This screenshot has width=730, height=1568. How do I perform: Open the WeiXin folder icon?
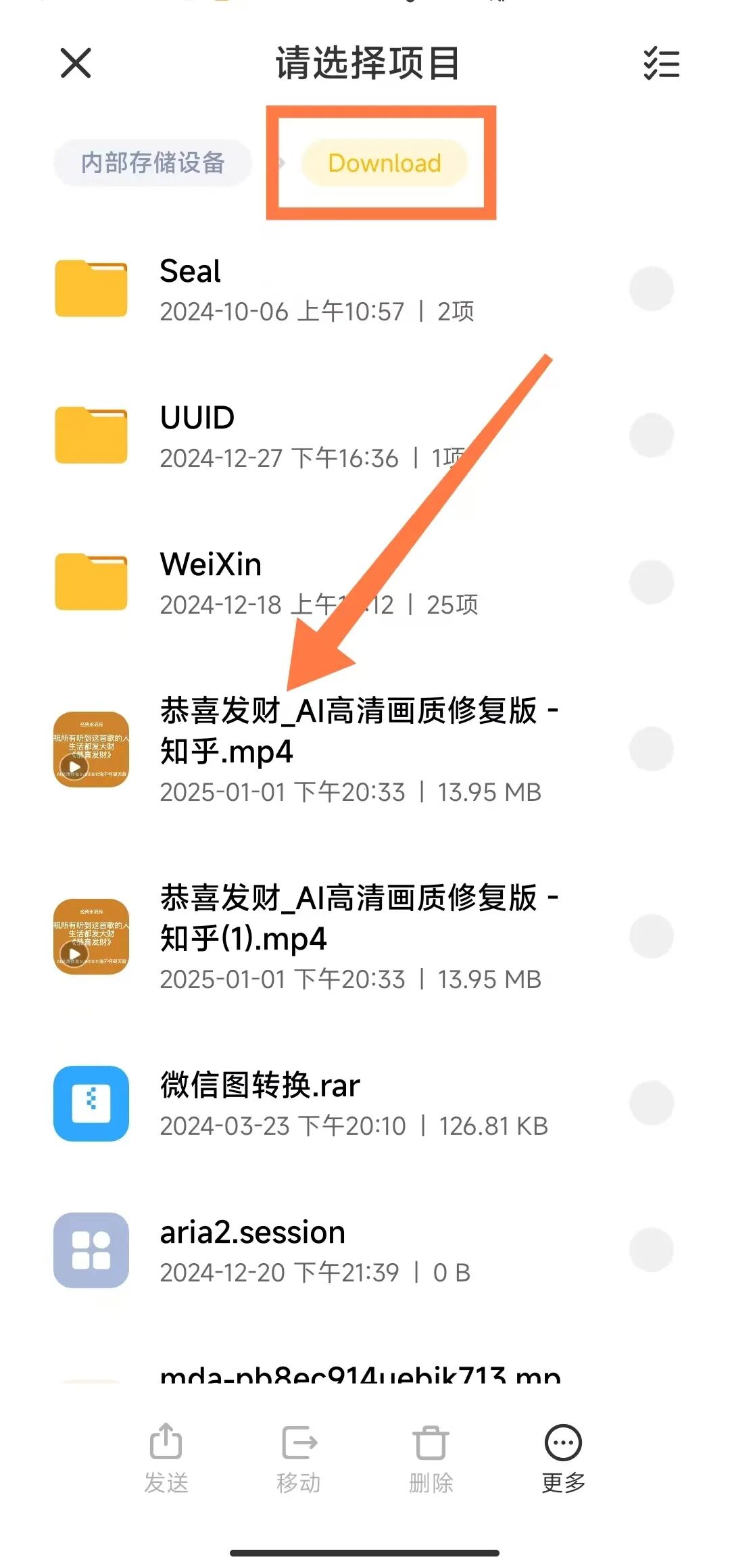tap(91, 583)
